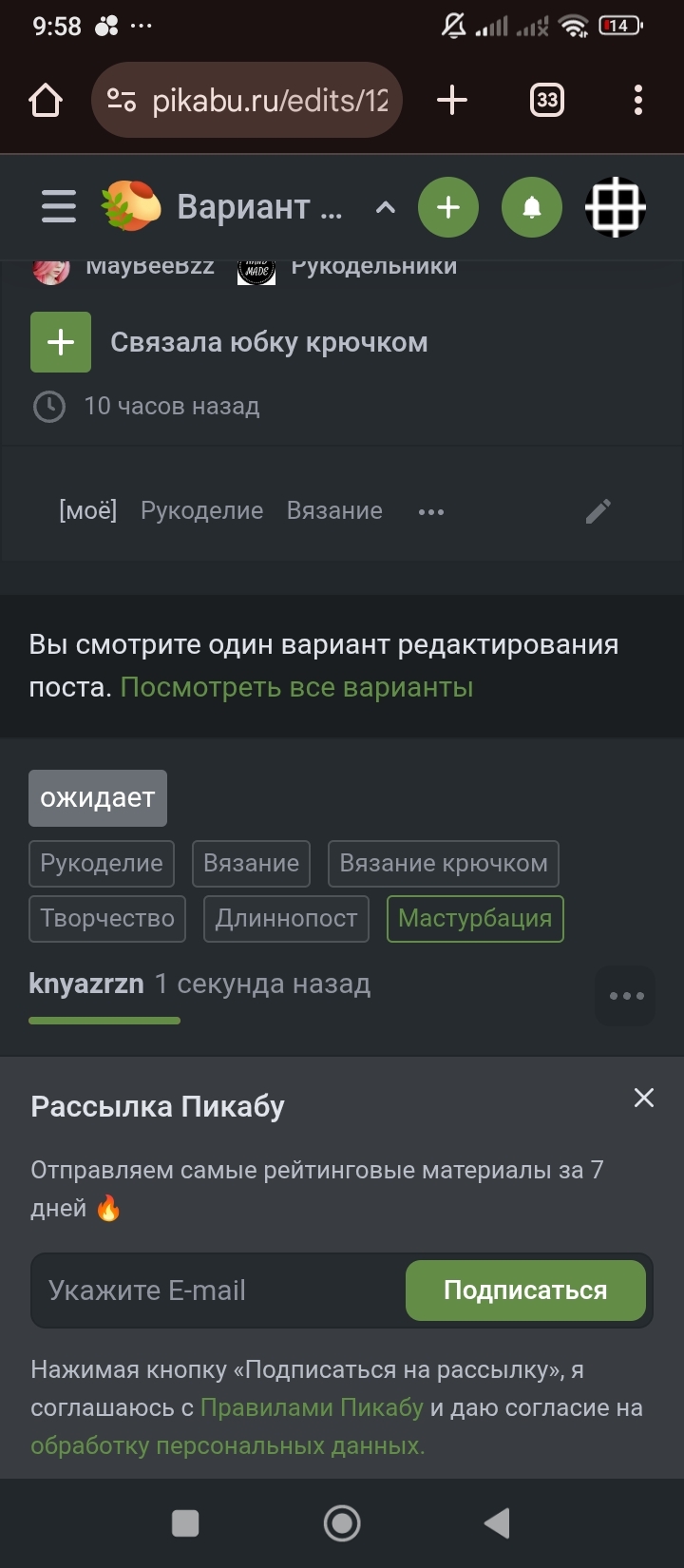The image size is (684, 1568).
Task: Select the 'Творчество' tag chip
Action: (107, 918)
